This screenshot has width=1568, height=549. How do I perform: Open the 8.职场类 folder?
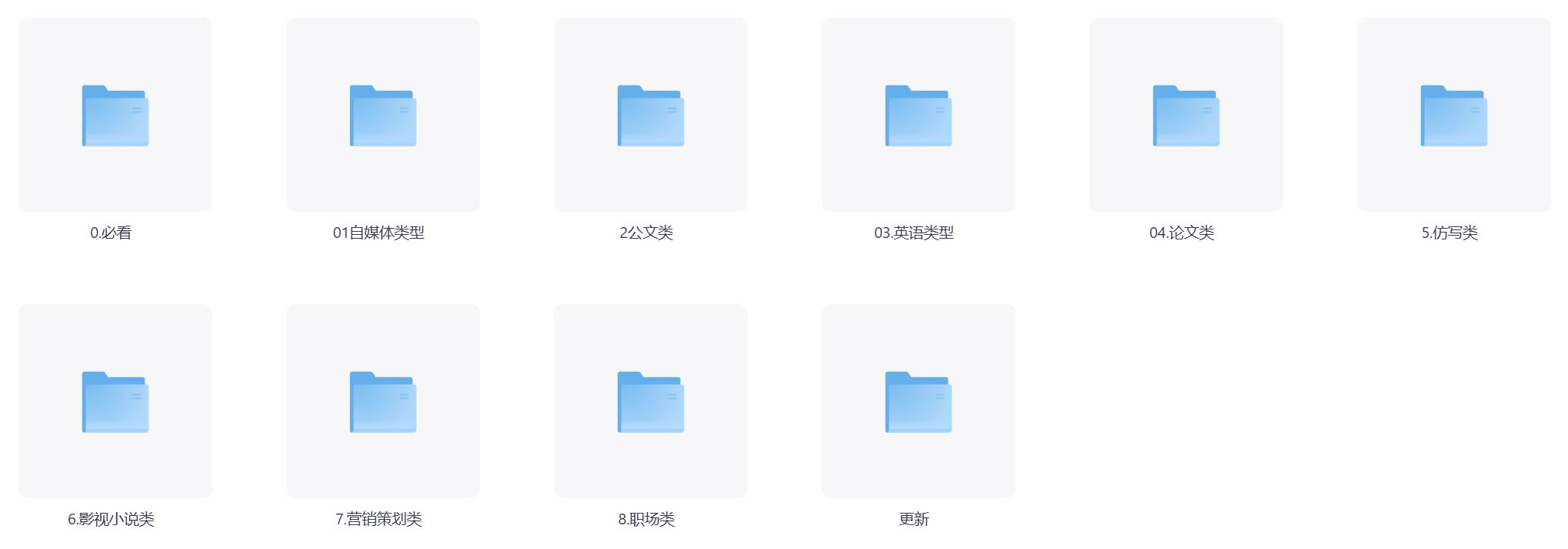(x=651, y=402)
